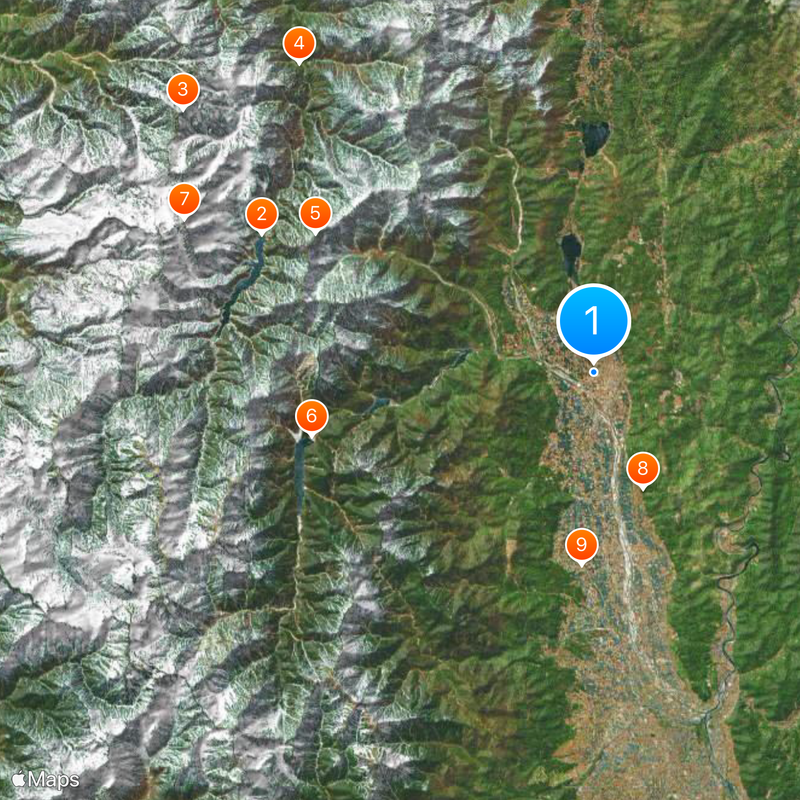The height and width of the screenshot is (800, 800).
Task: Select the orange pin numbered 4
Action: (x=298, y=44)
